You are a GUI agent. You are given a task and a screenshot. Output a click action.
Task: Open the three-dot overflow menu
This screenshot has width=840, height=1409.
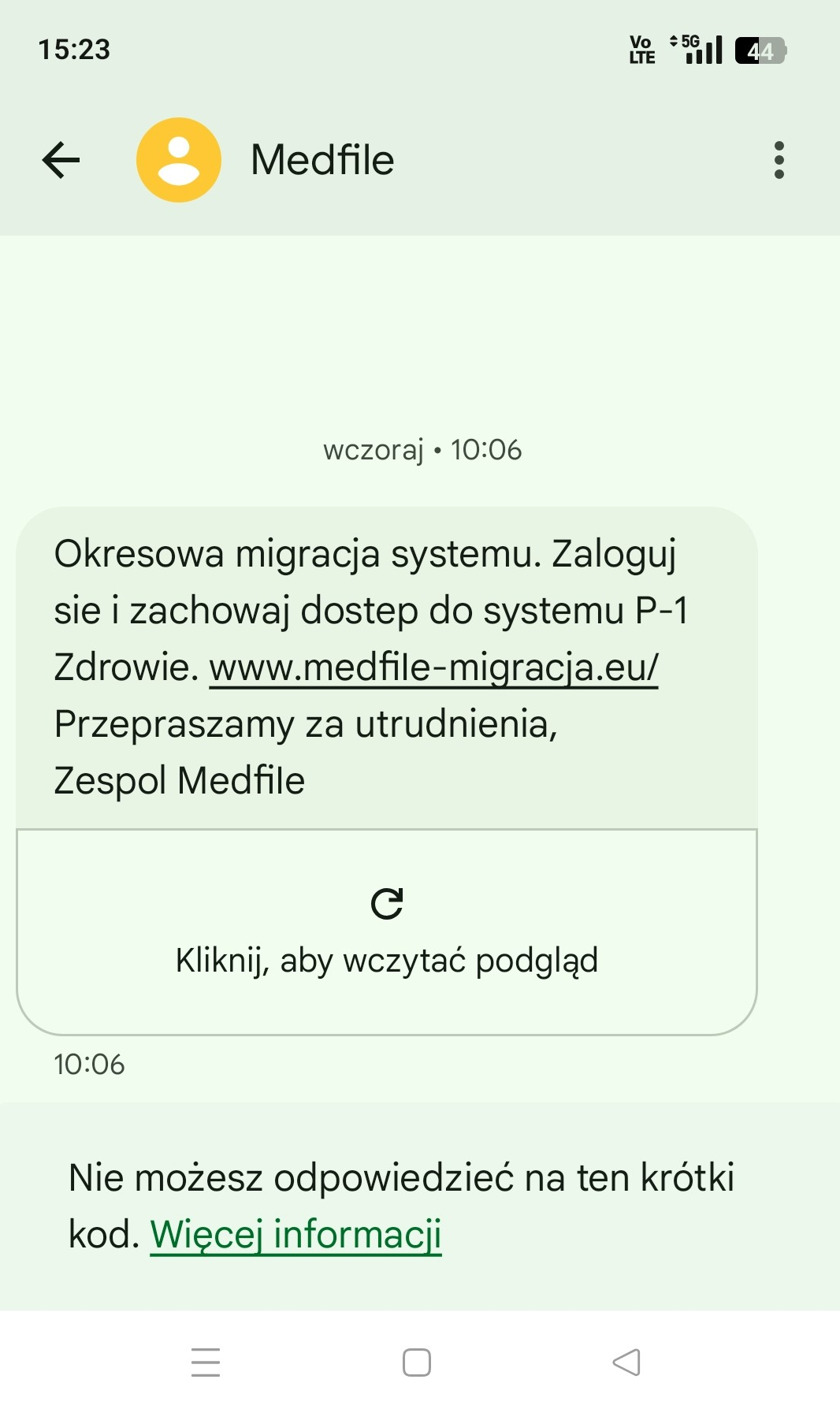click(x=779, y=160)
